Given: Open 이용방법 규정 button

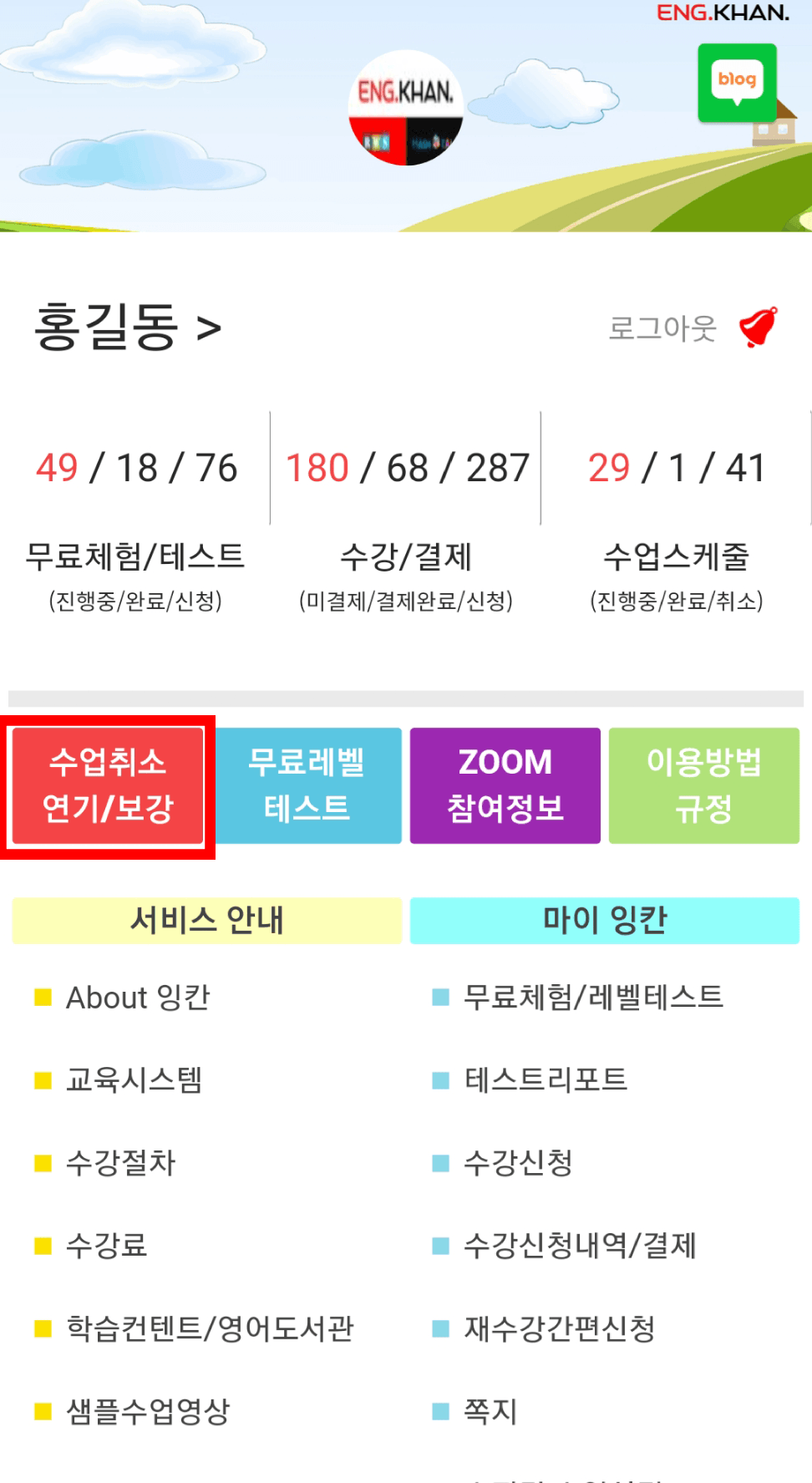Looking at the screenshot, I should click(x=704, y=785).
